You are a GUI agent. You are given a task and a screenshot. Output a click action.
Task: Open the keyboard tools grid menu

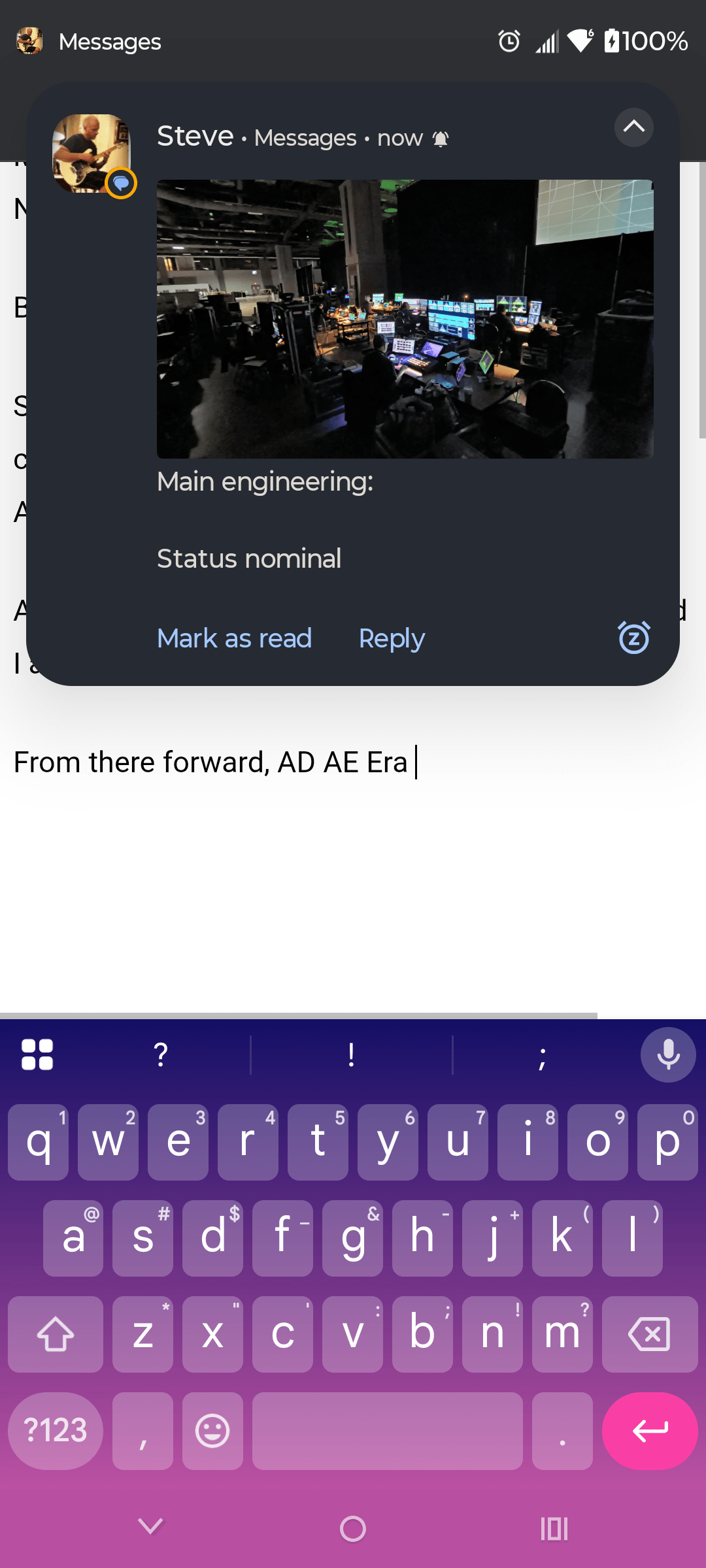(x=37, y=1054)
